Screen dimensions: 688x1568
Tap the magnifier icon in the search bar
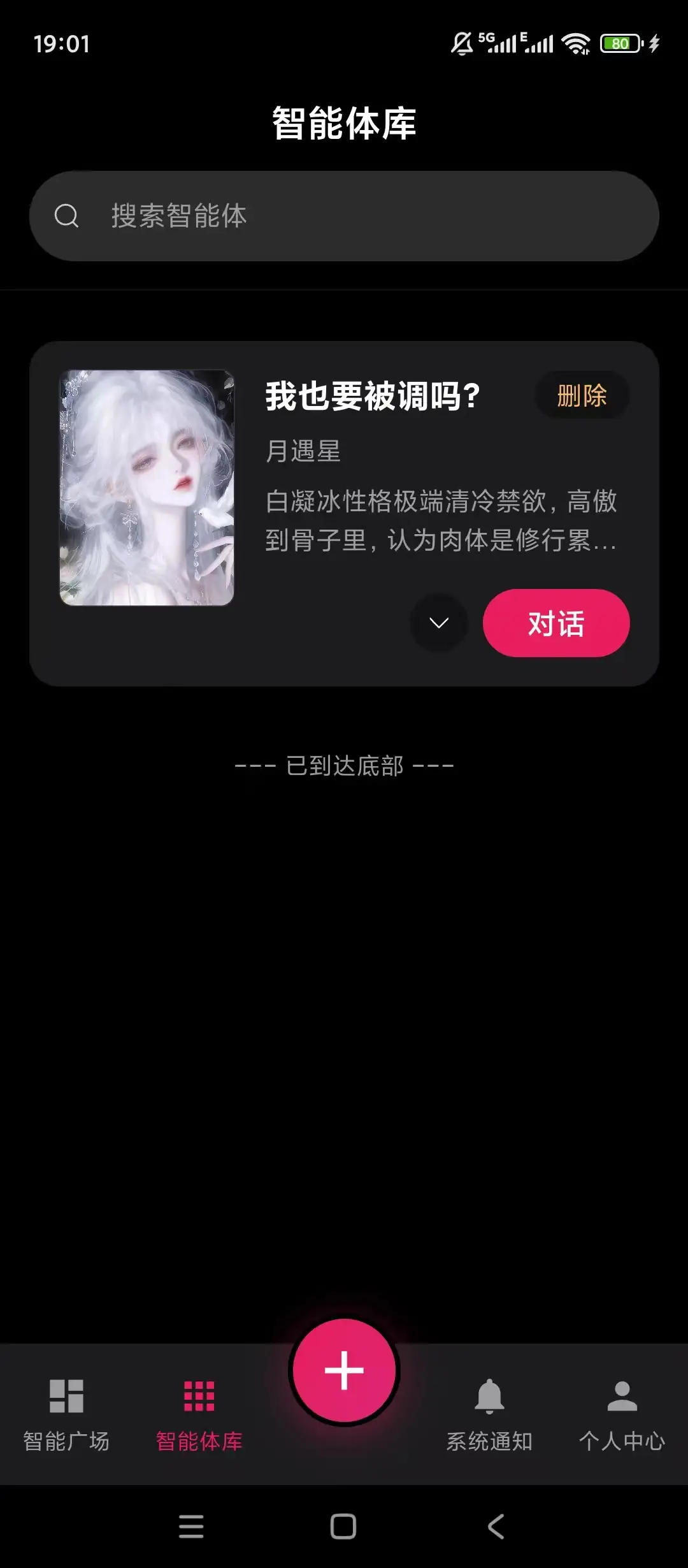[68, 215]
